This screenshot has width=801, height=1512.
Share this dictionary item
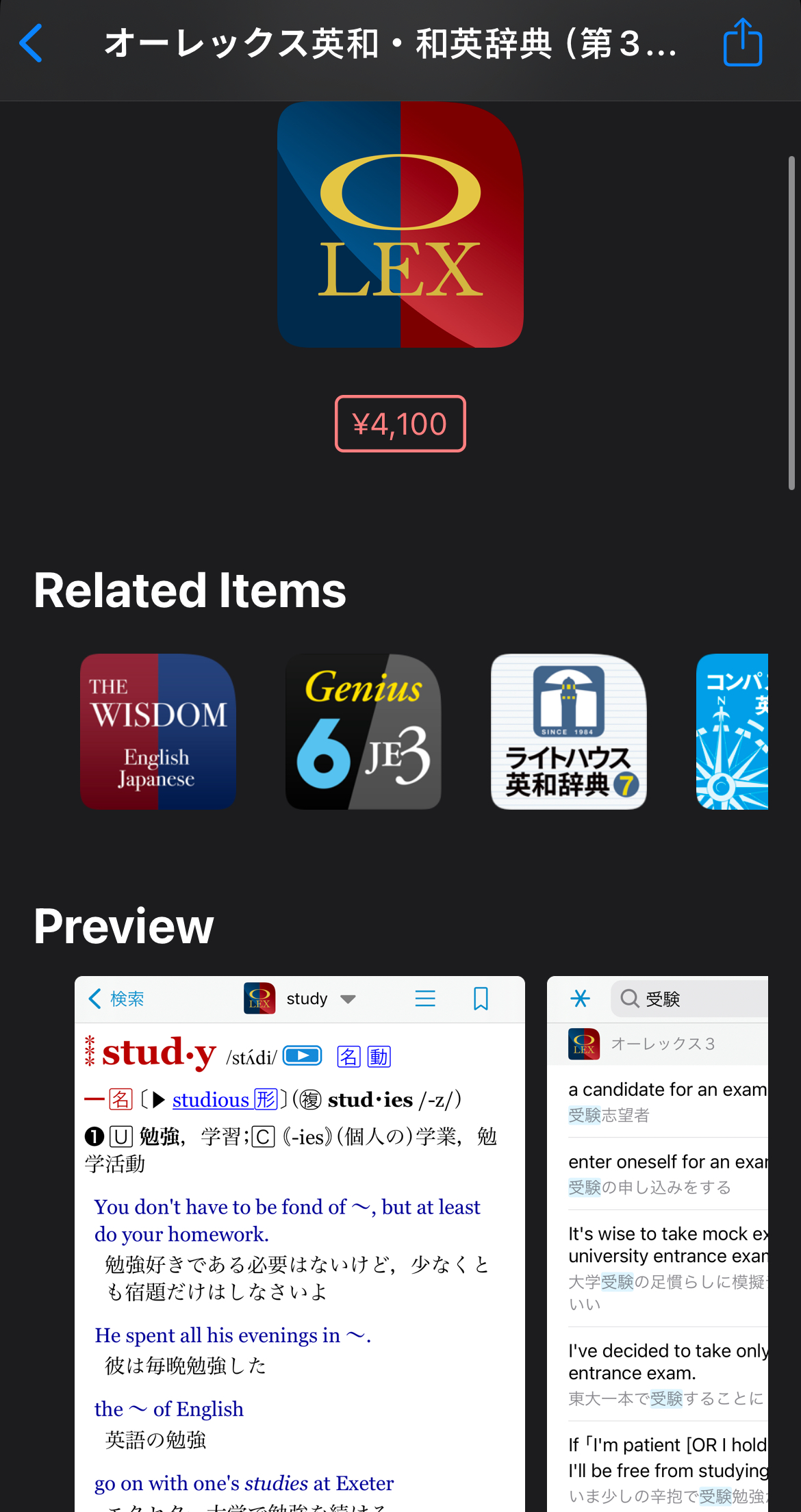tap(743, 42)
